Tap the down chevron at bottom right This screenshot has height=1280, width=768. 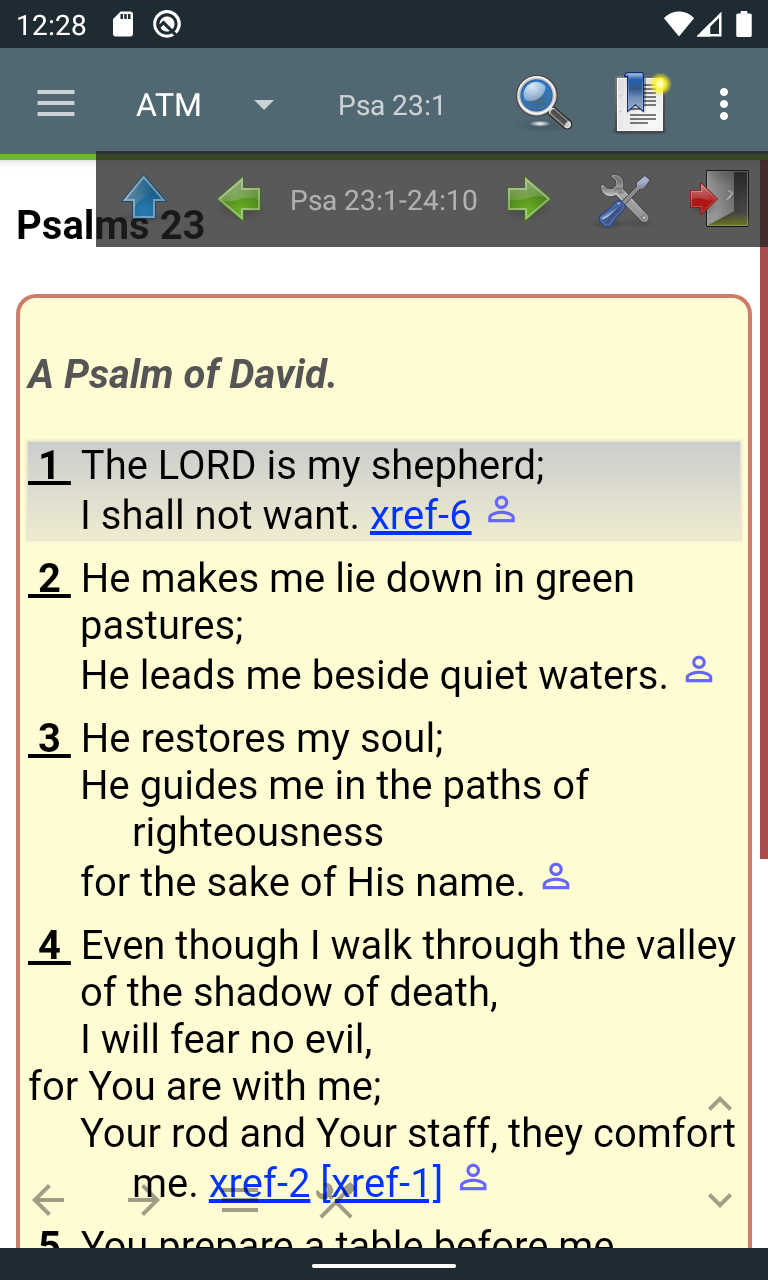pyautogui.click(x=720, y=1200)
